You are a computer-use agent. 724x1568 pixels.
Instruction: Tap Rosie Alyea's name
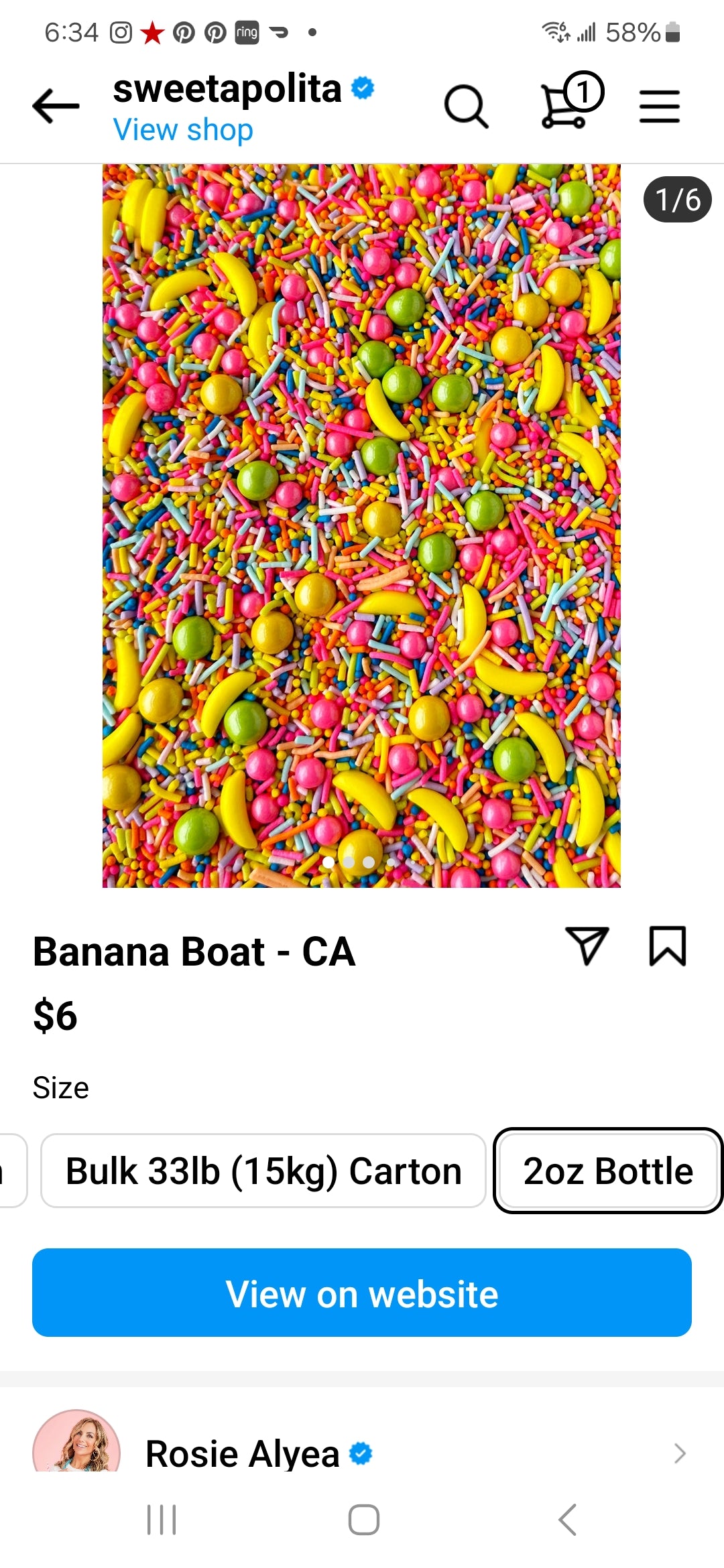coord(243,1452)
